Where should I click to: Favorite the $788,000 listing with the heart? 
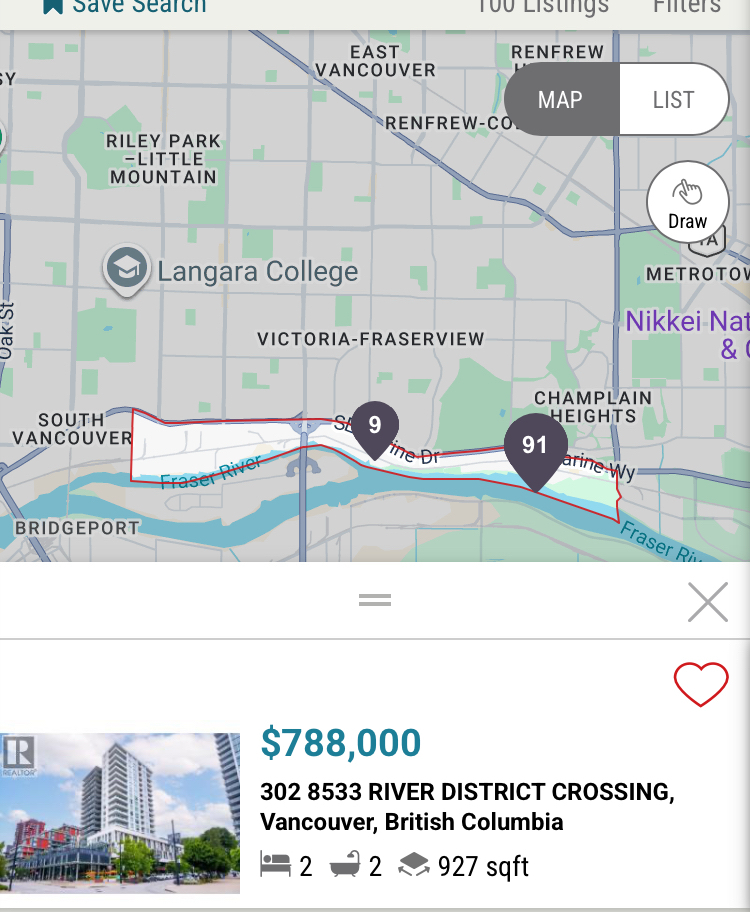point(701,685)
